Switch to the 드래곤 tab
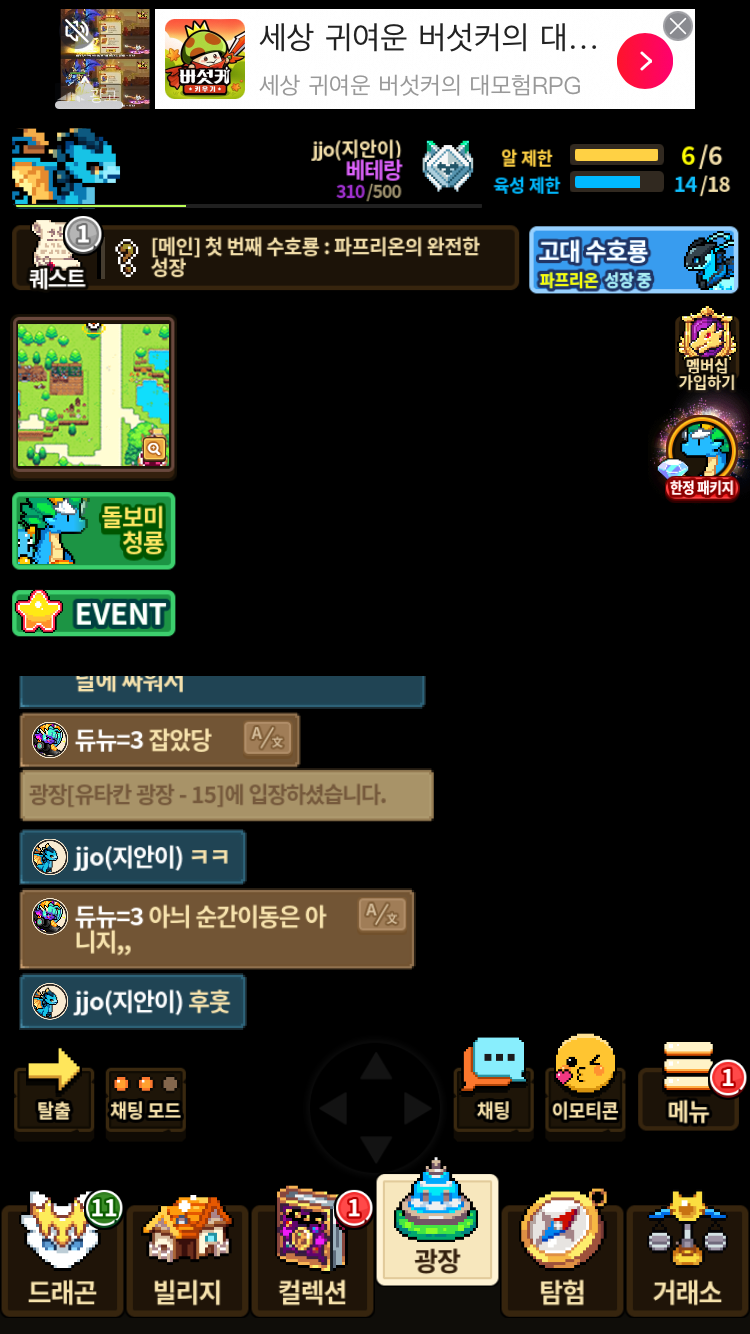The width and height of the screenshot is (750, 1334). tap(62, 1260)
